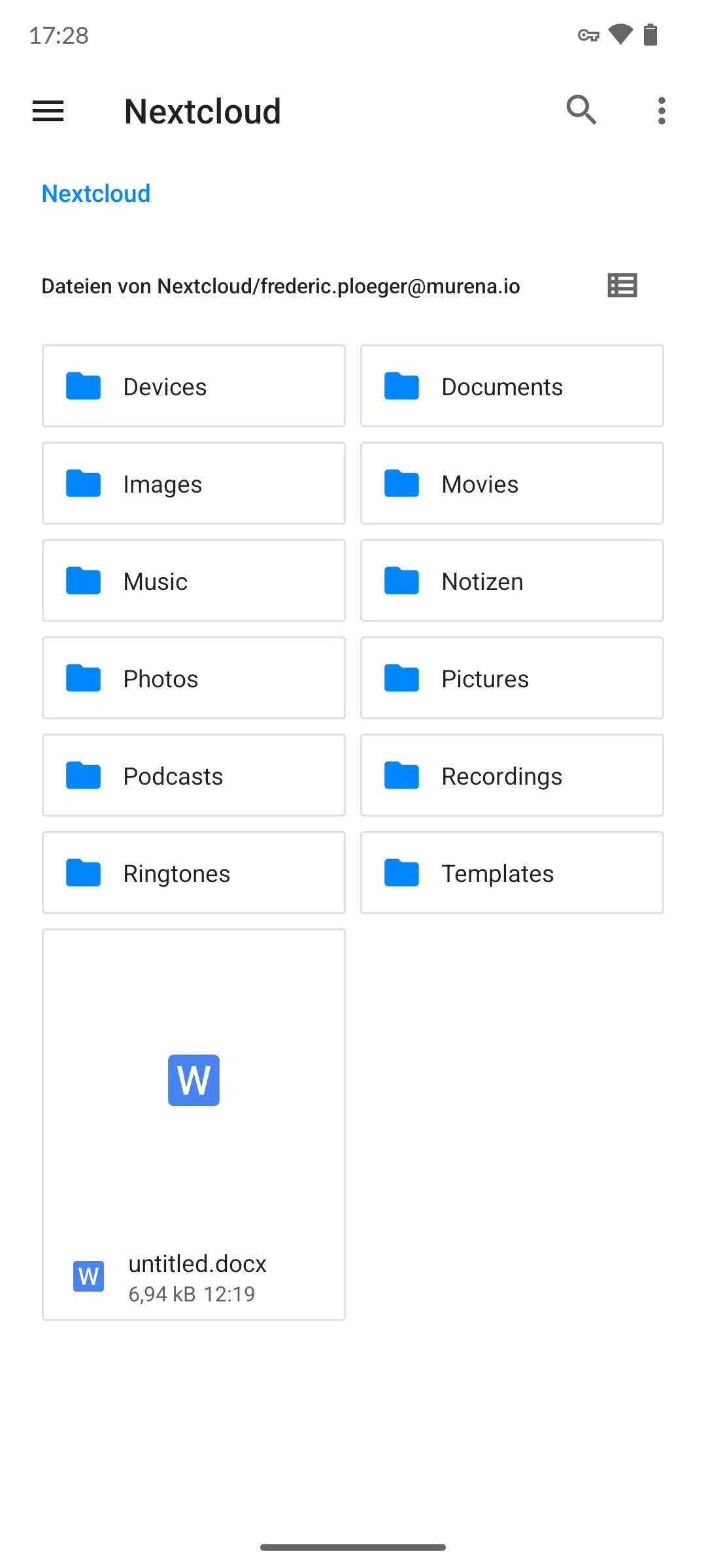The image size is (706, 1568).
Task: Open the Templates folder
Action: pos(512,873)
